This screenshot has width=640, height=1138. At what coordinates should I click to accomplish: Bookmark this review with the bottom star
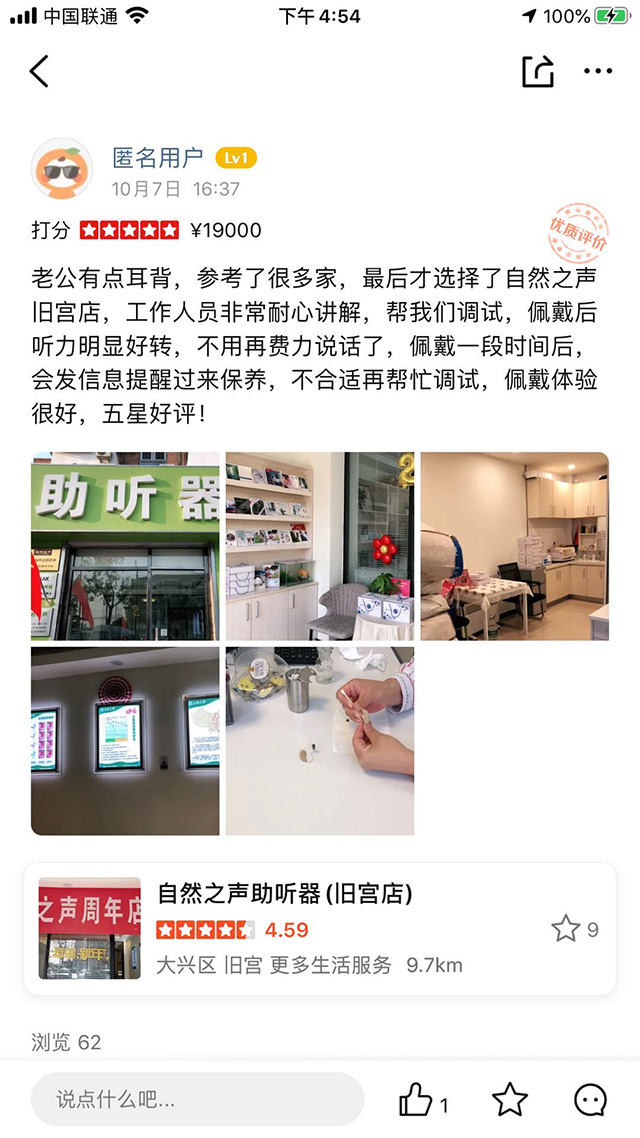coord(510,1100)
